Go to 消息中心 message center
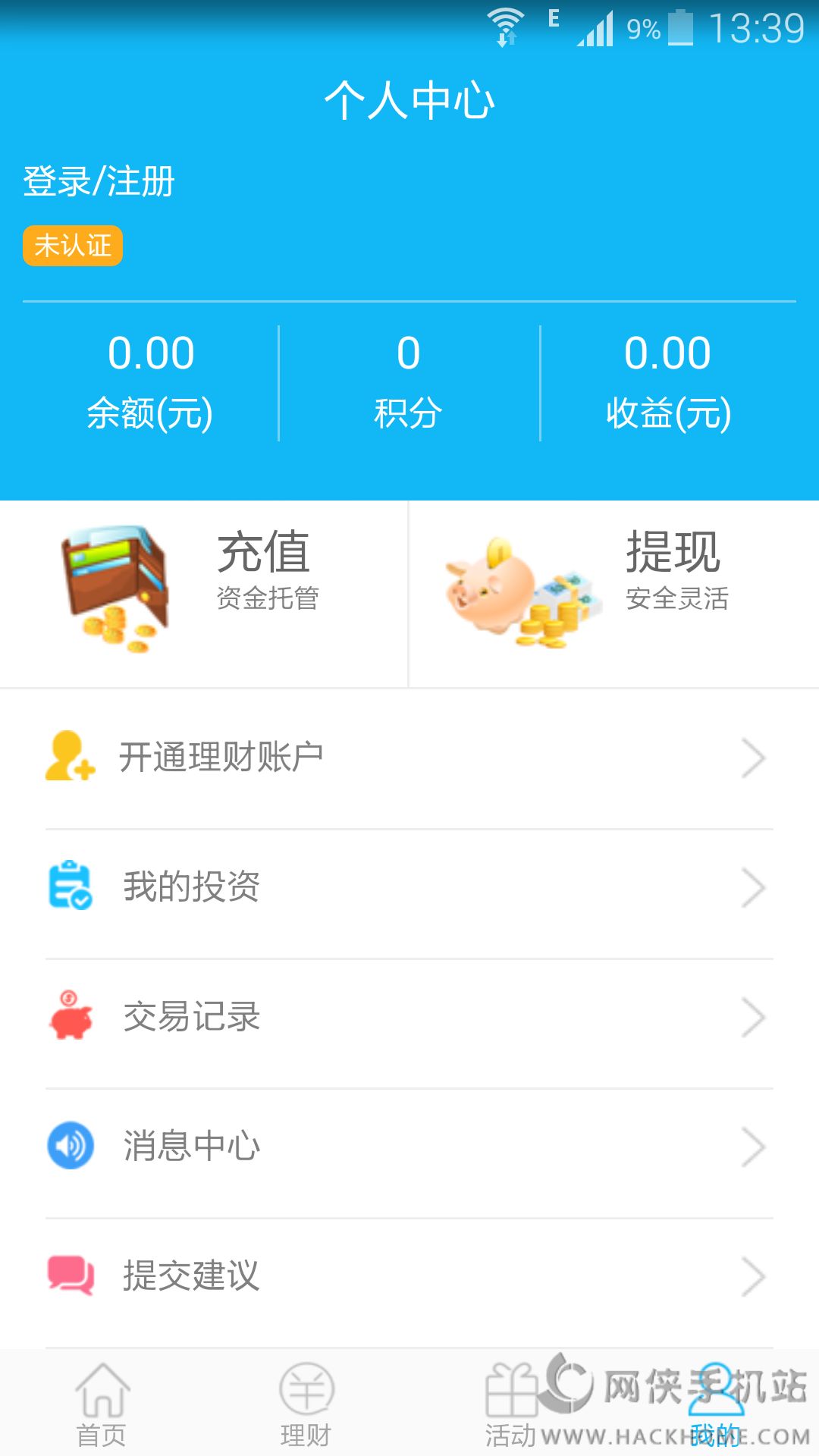Screen dimensions: 819x1456 pyautogui.click(x=409, y=1147)
